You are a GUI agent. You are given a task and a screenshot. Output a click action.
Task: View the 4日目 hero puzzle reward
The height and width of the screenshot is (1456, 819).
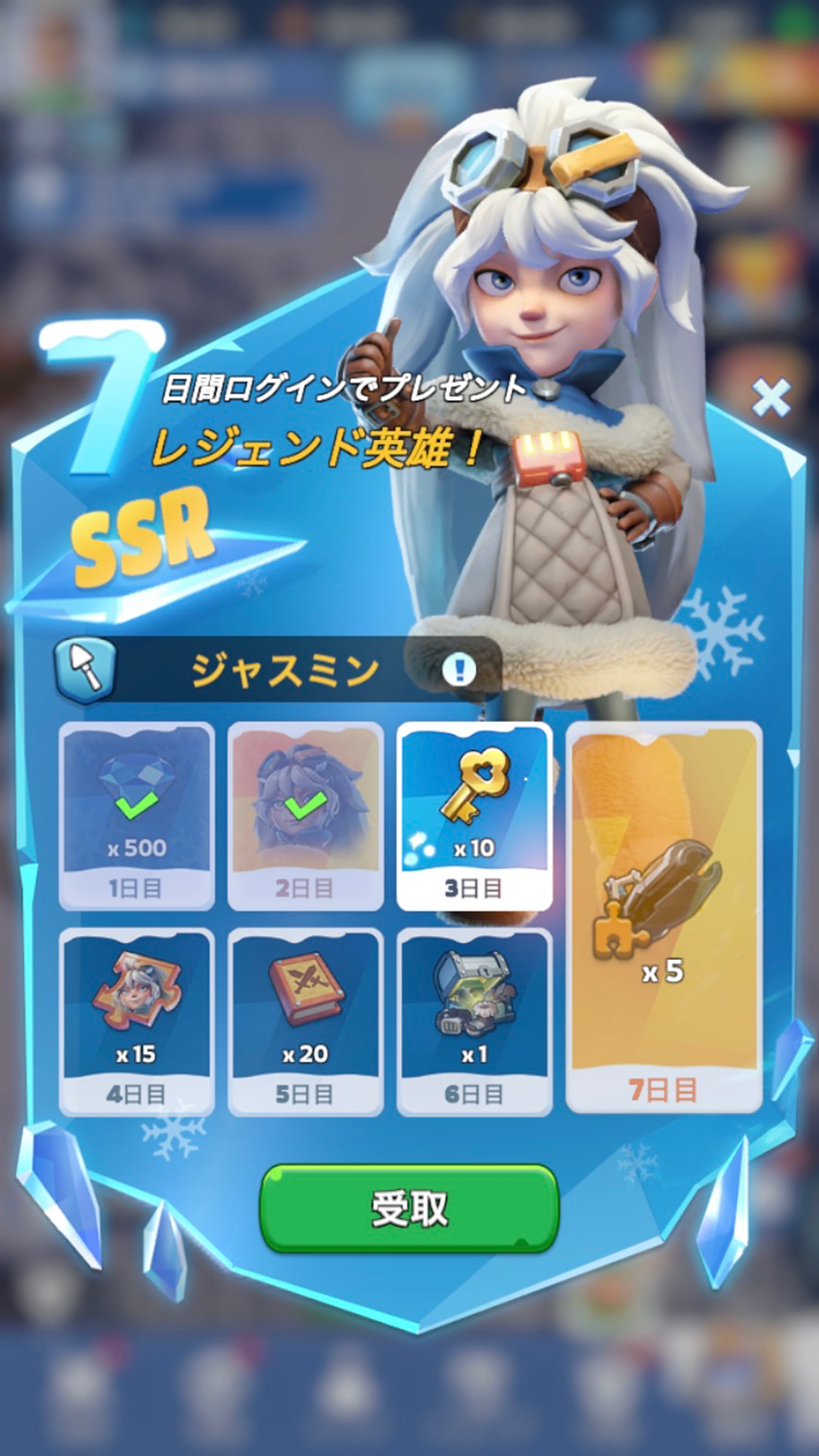tap(136, 1022)
